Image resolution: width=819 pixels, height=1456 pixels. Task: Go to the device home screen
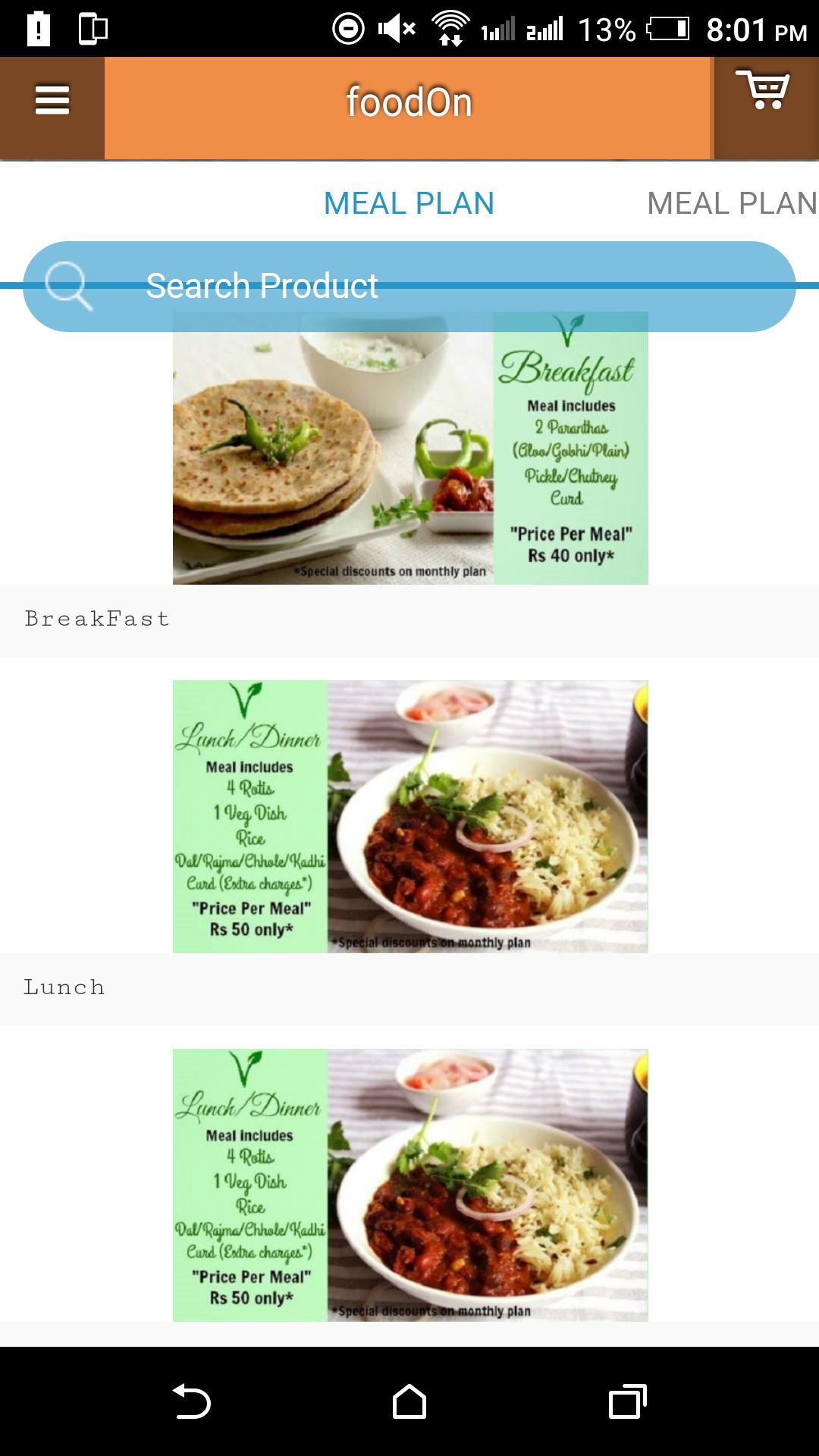pos(409,1401)
